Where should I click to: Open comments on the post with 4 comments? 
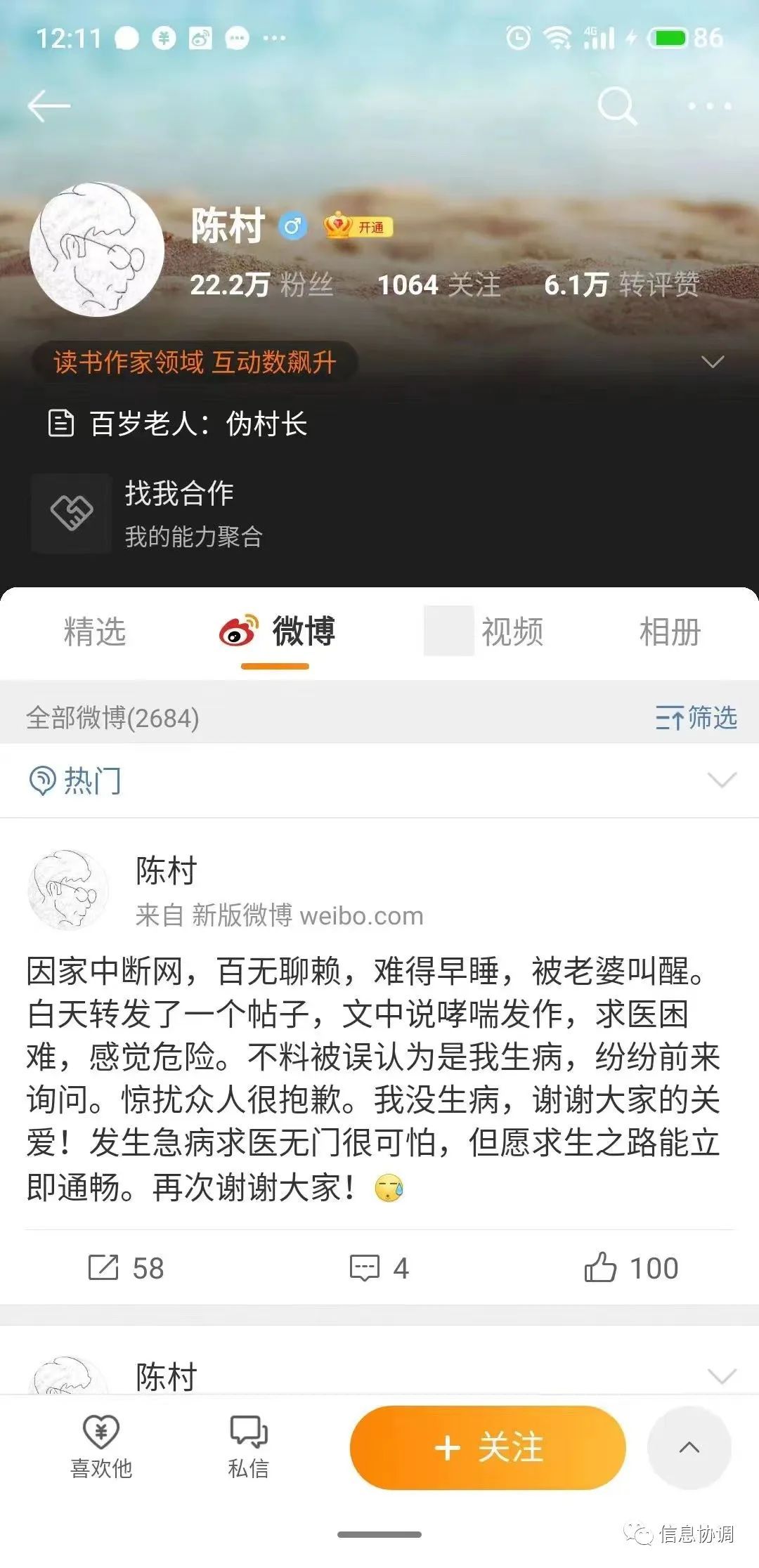click(379, 1268)
